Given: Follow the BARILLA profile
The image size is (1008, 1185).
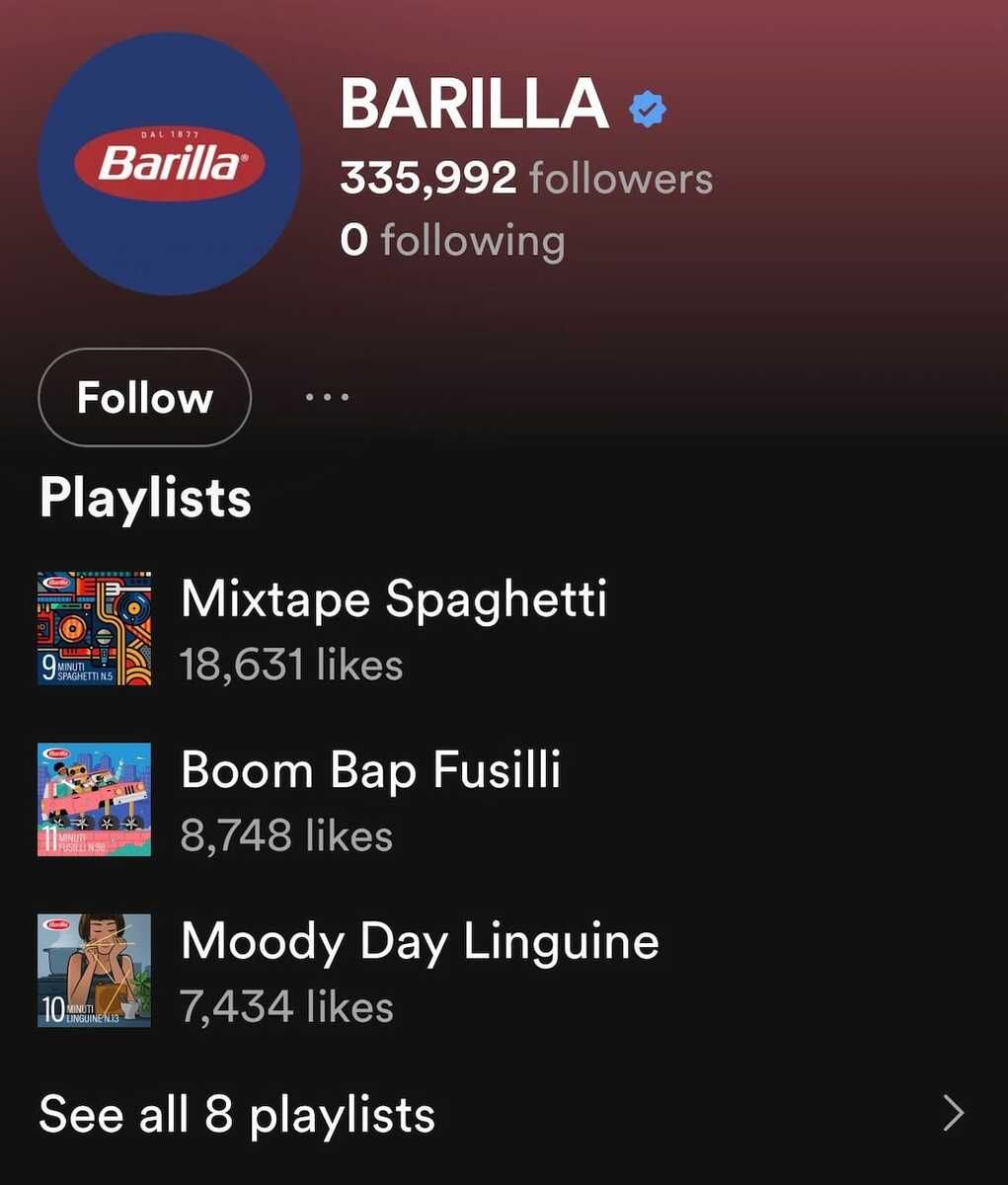Looking at the screenshot, I should click(144, 398).
